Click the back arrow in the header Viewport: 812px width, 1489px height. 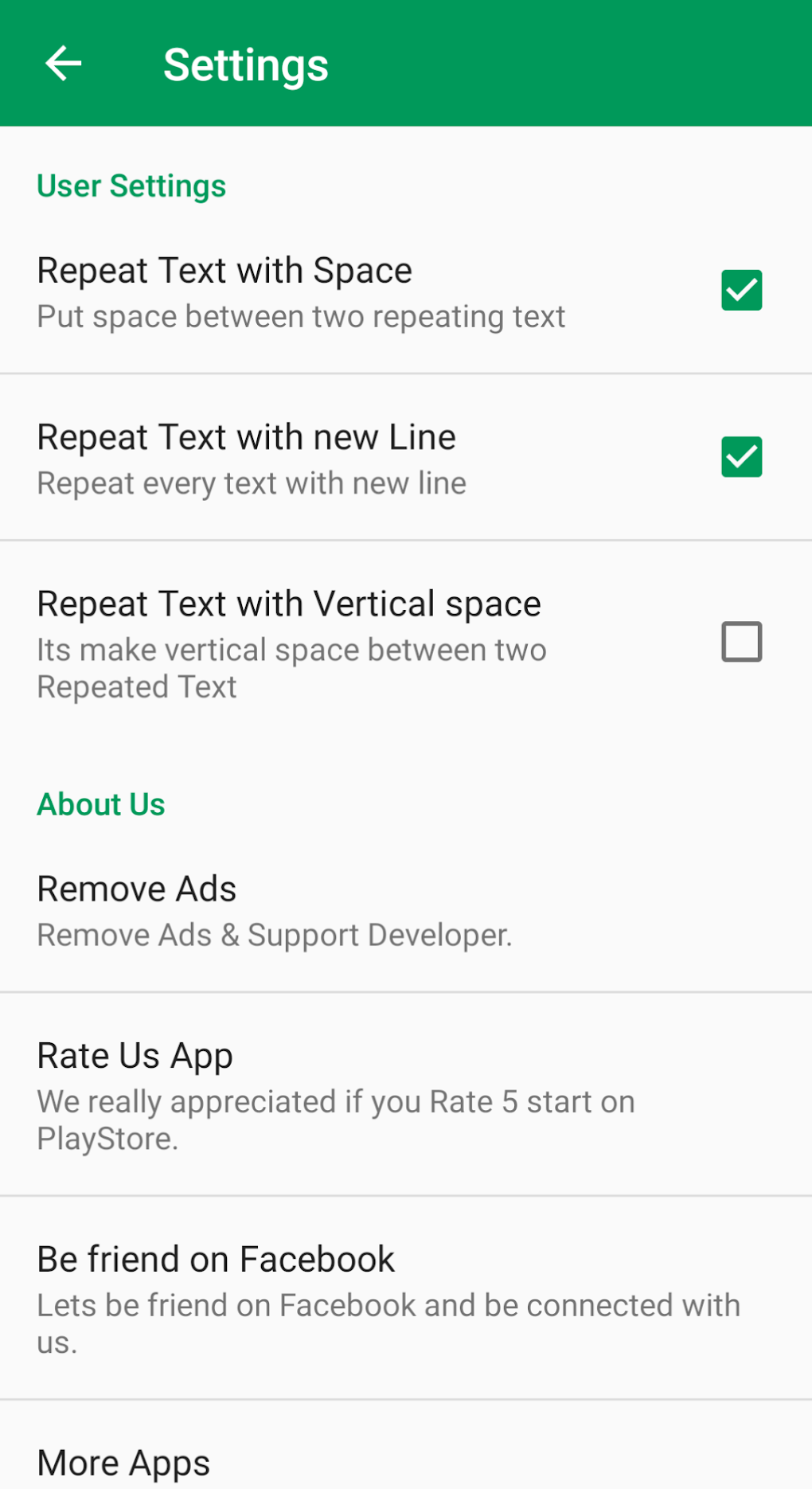coord(62,64)
